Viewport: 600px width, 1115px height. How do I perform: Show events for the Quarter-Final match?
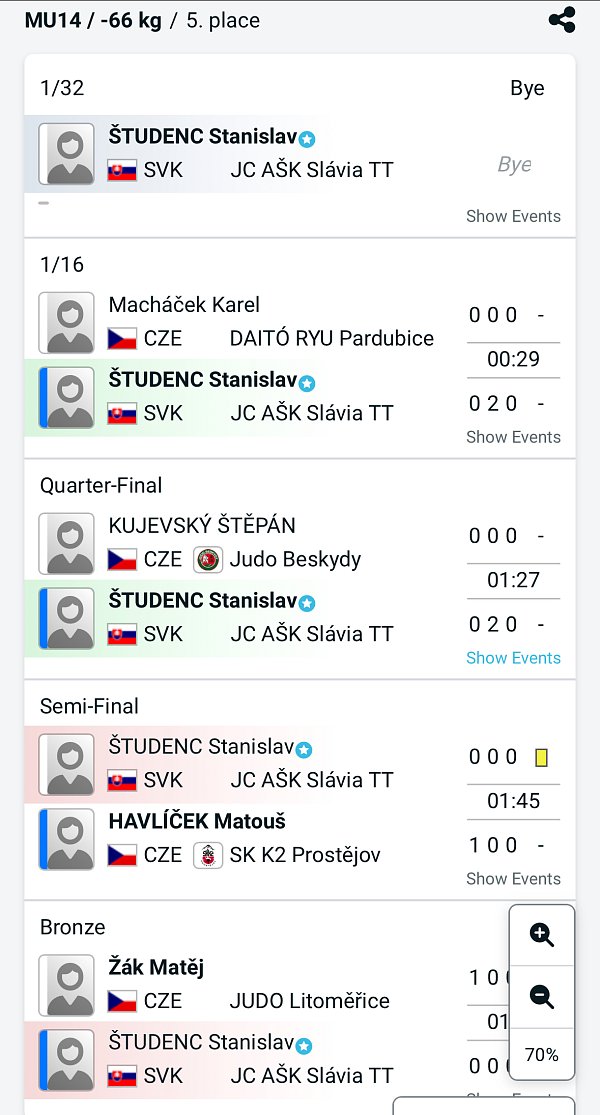[x=513, y=658]
